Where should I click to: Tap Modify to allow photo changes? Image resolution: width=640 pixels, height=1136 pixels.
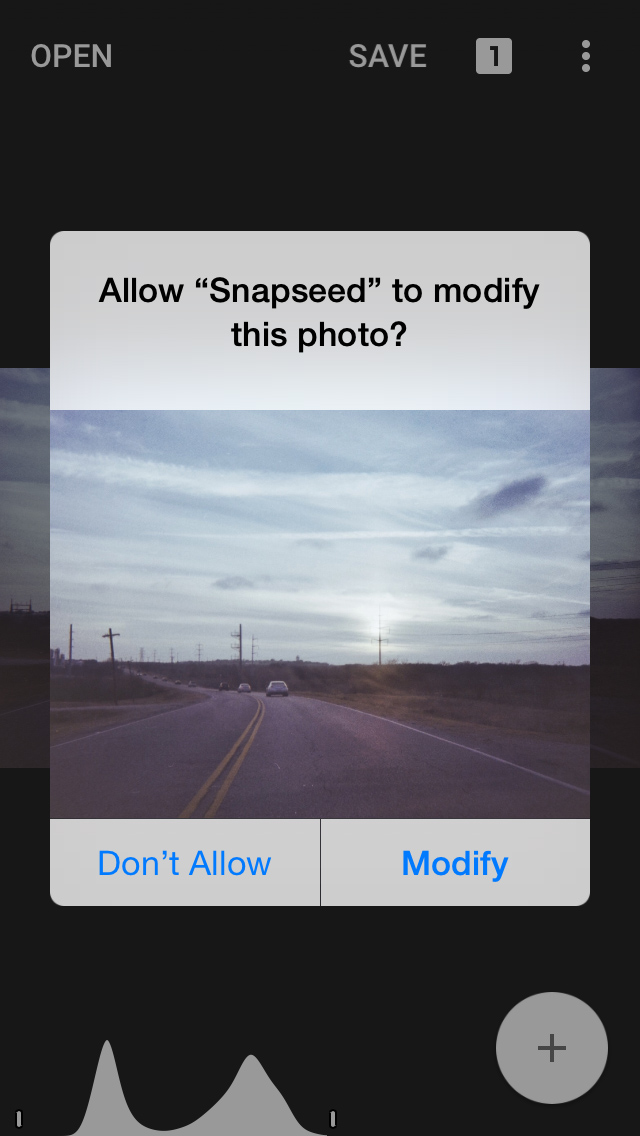(x=455, y=863)
